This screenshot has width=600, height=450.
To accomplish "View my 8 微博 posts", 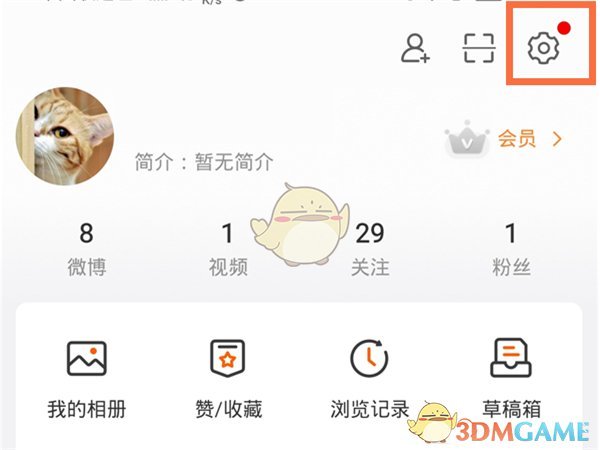I will point(86,249).
